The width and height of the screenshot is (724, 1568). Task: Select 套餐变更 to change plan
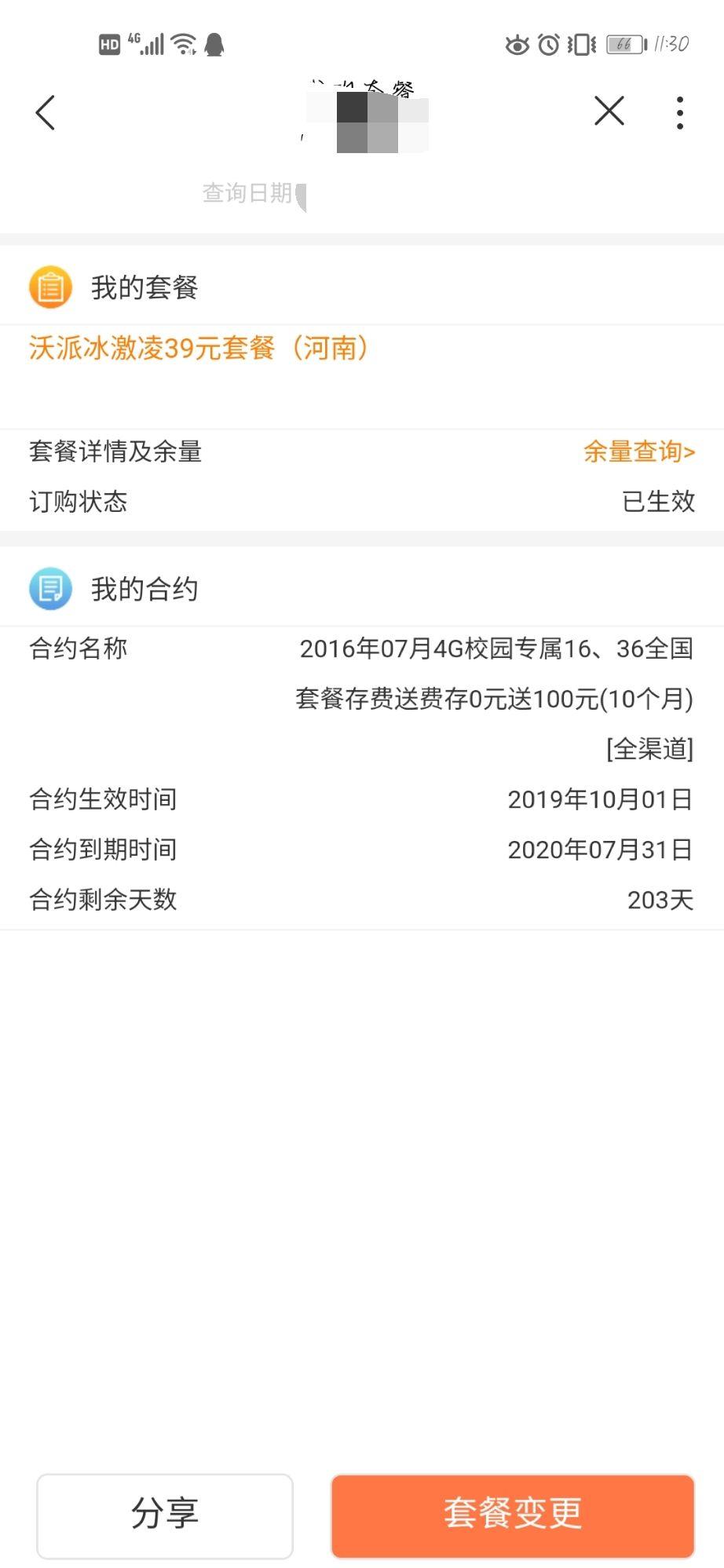(513, 1515)
